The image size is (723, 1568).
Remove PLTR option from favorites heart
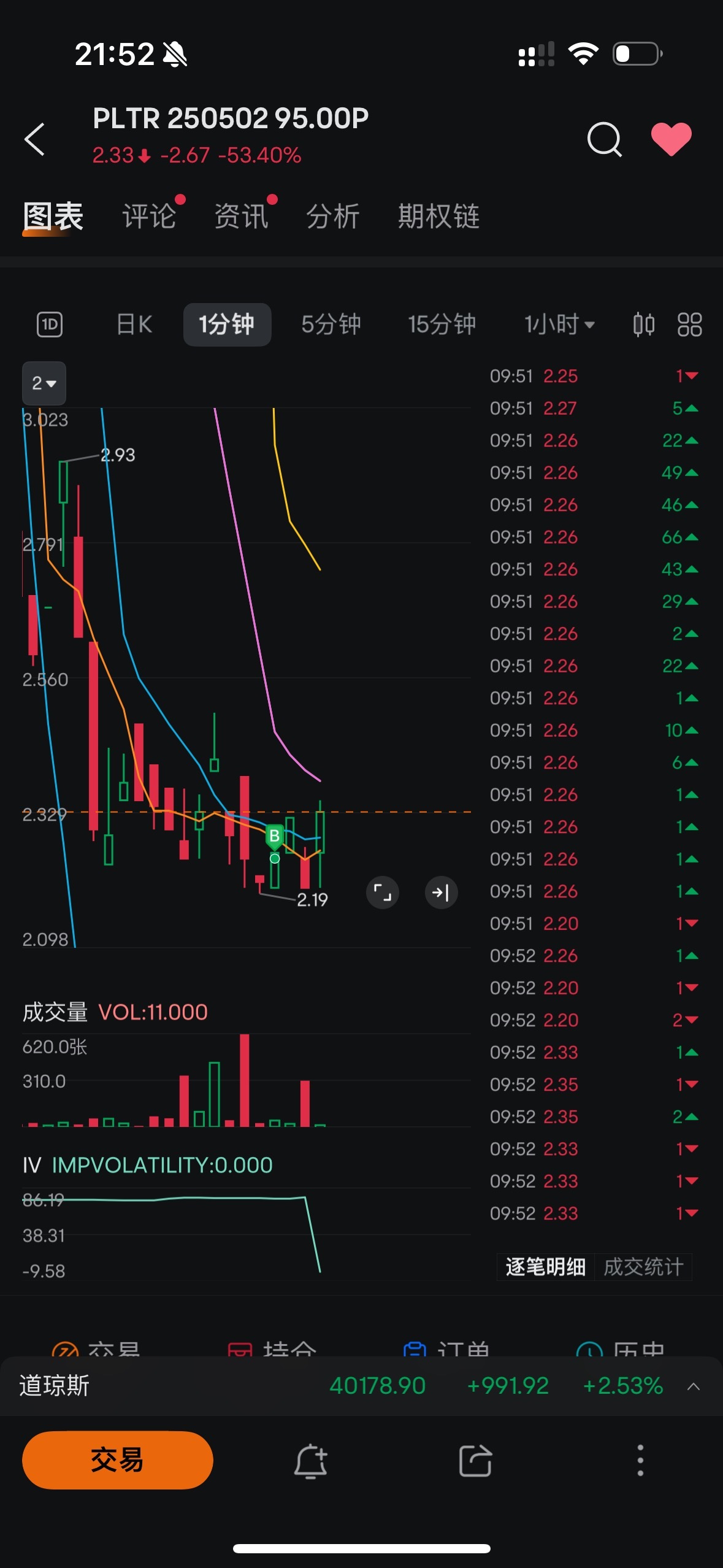coord(671,139)
